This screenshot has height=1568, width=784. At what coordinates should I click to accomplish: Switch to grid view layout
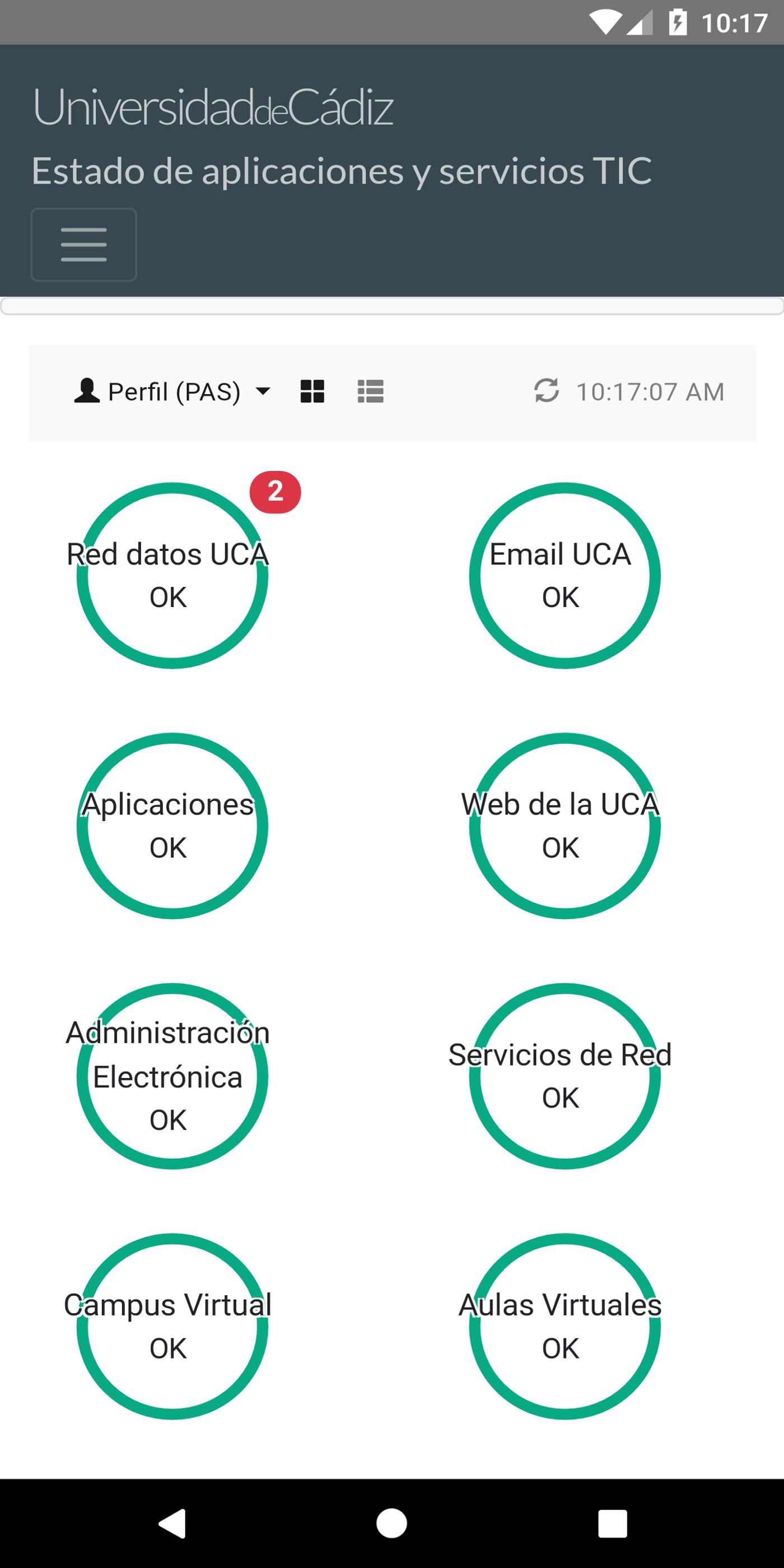click(x=312, y=391)
